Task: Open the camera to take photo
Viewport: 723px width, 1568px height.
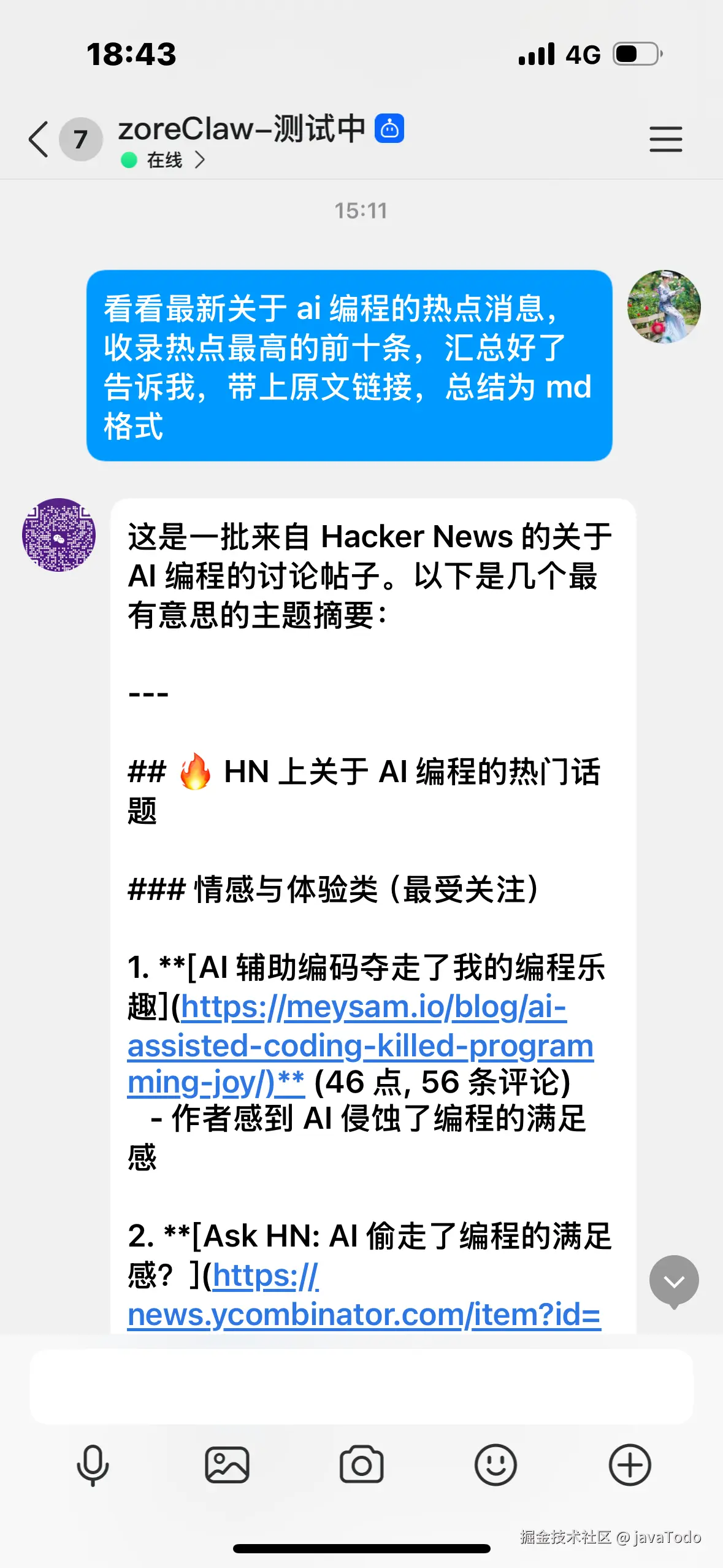Action: 361,1465
